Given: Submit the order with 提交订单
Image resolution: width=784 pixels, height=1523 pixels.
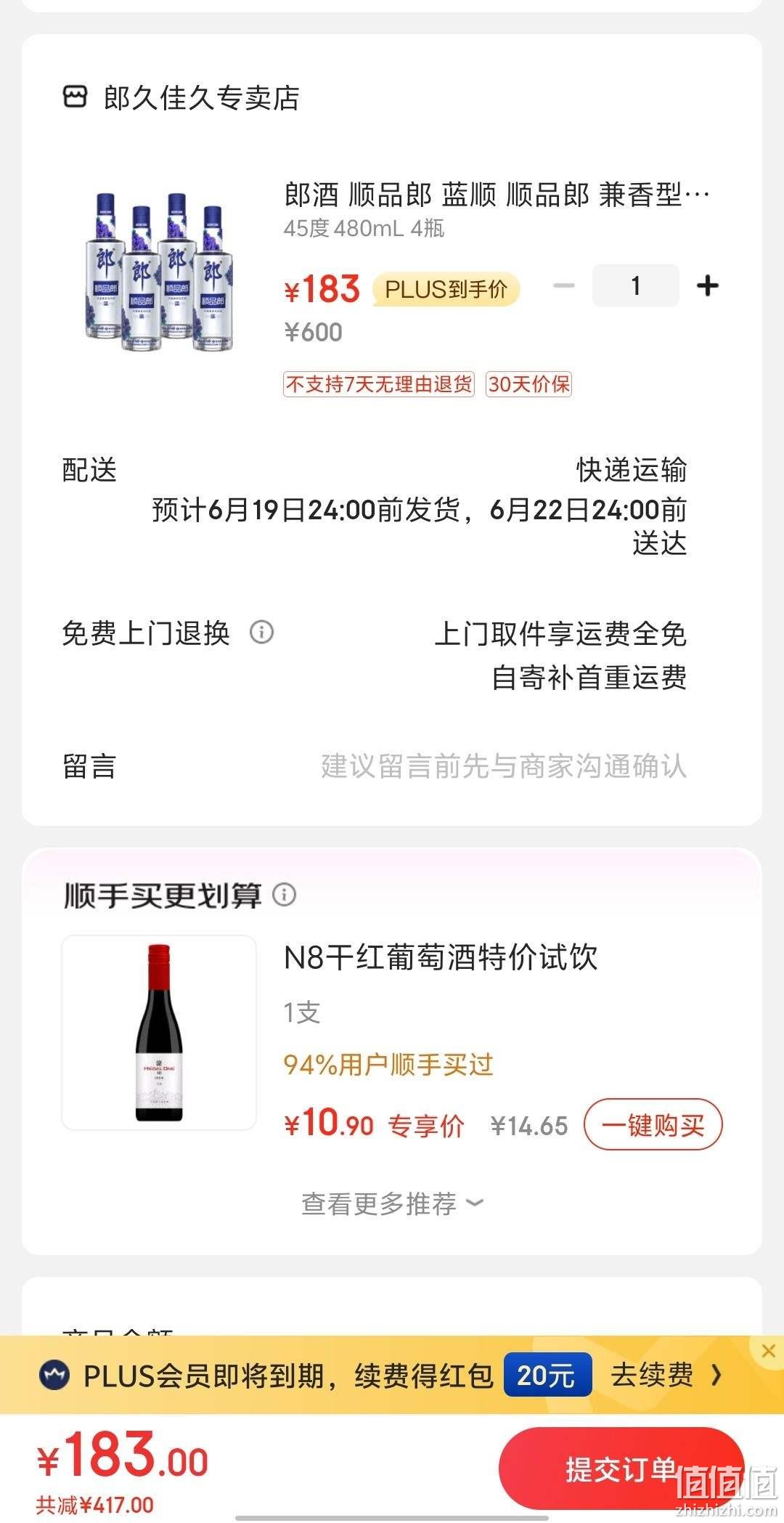Looking at the screenshot, I should [621, 1469].
